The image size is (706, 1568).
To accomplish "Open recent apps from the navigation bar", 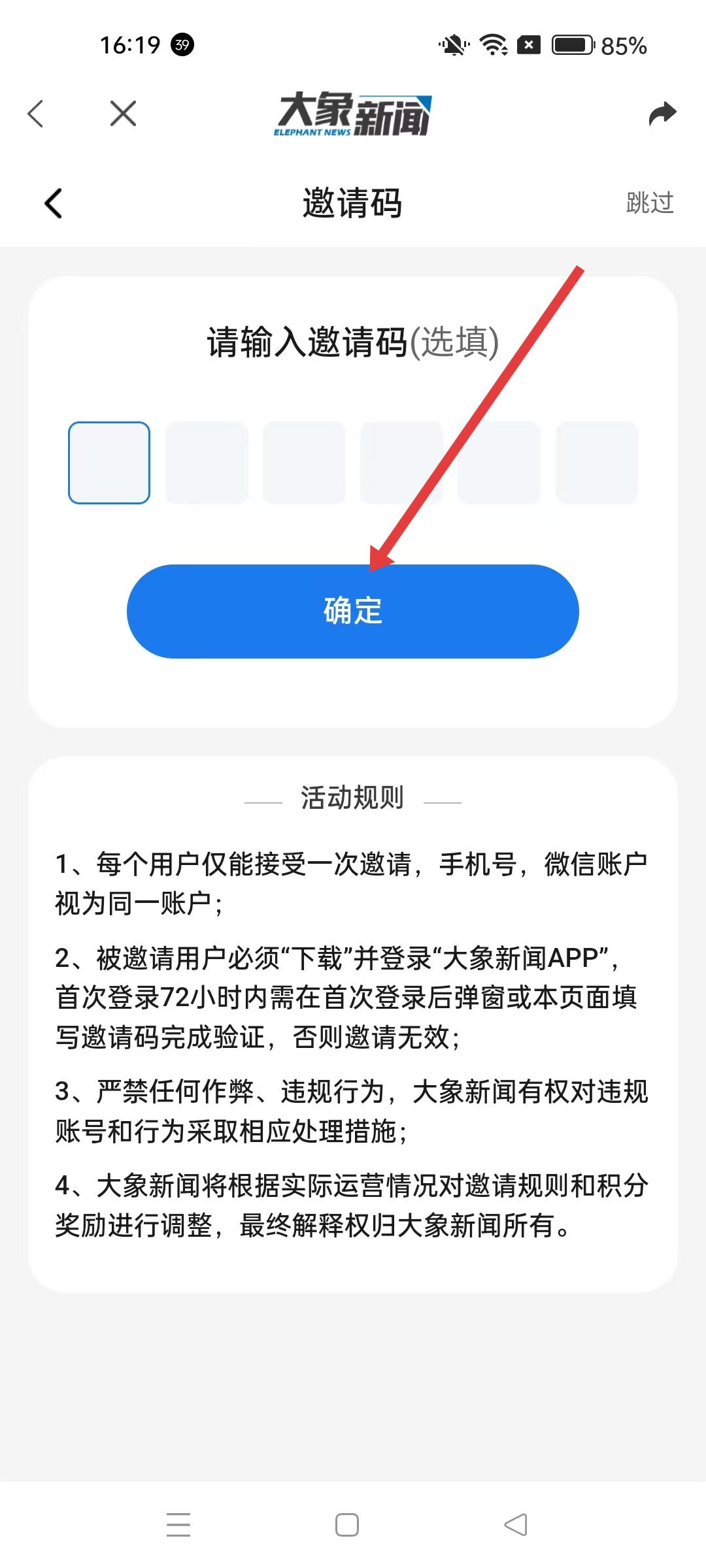I will pyautogui.click(x=178, y=1524).
